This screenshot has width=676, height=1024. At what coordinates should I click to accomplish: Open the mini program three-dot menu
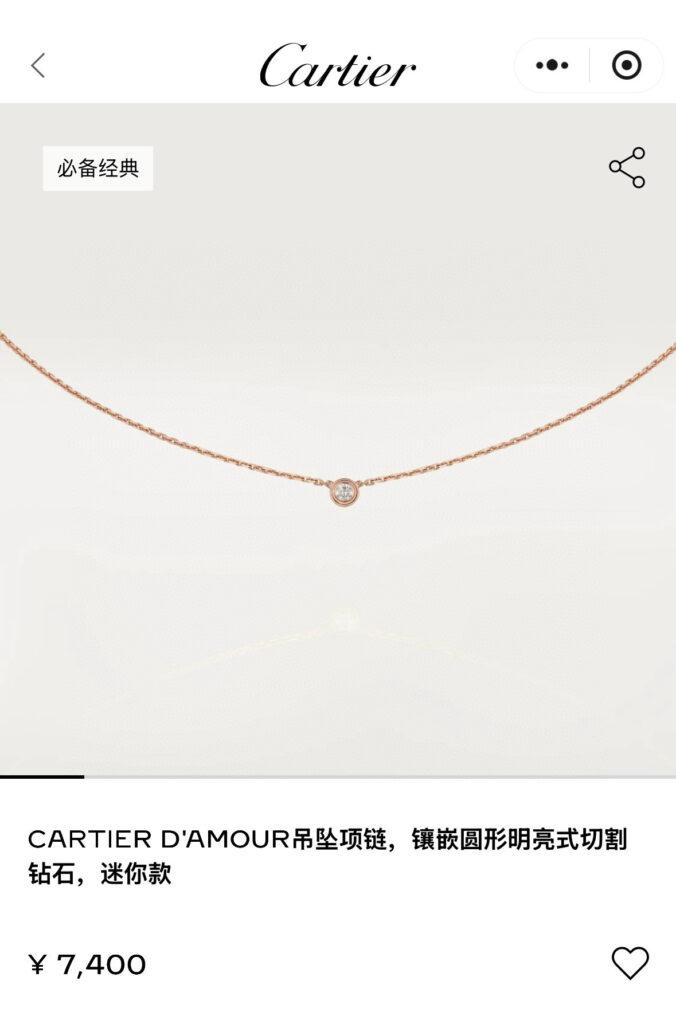pos(551,66)
